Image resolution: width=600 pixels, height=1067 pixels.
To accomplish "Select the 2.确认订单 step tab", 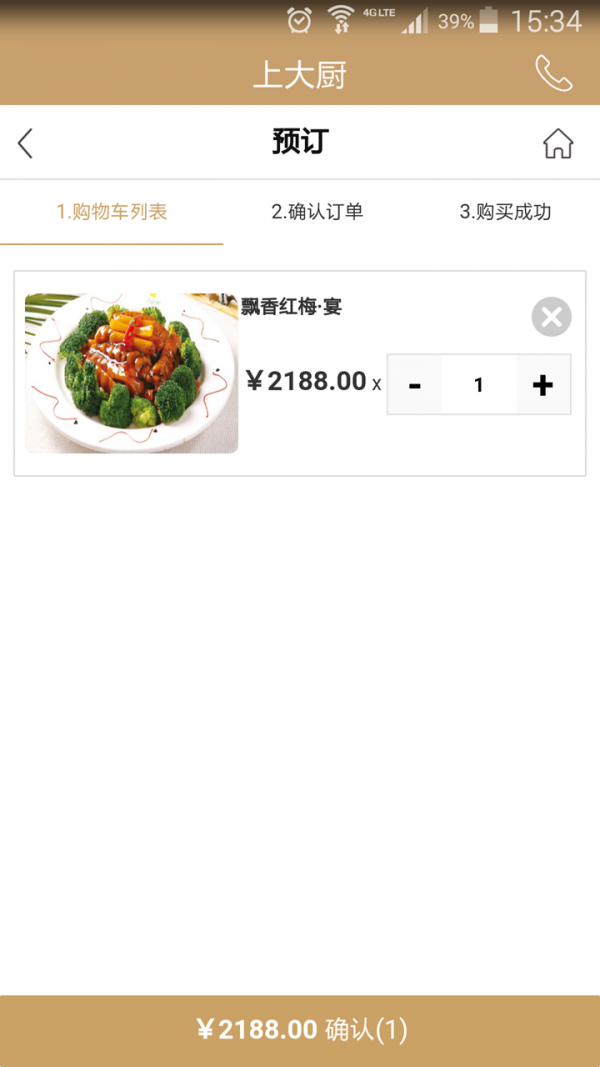I will pyautogui.click(x=317, y=212).
